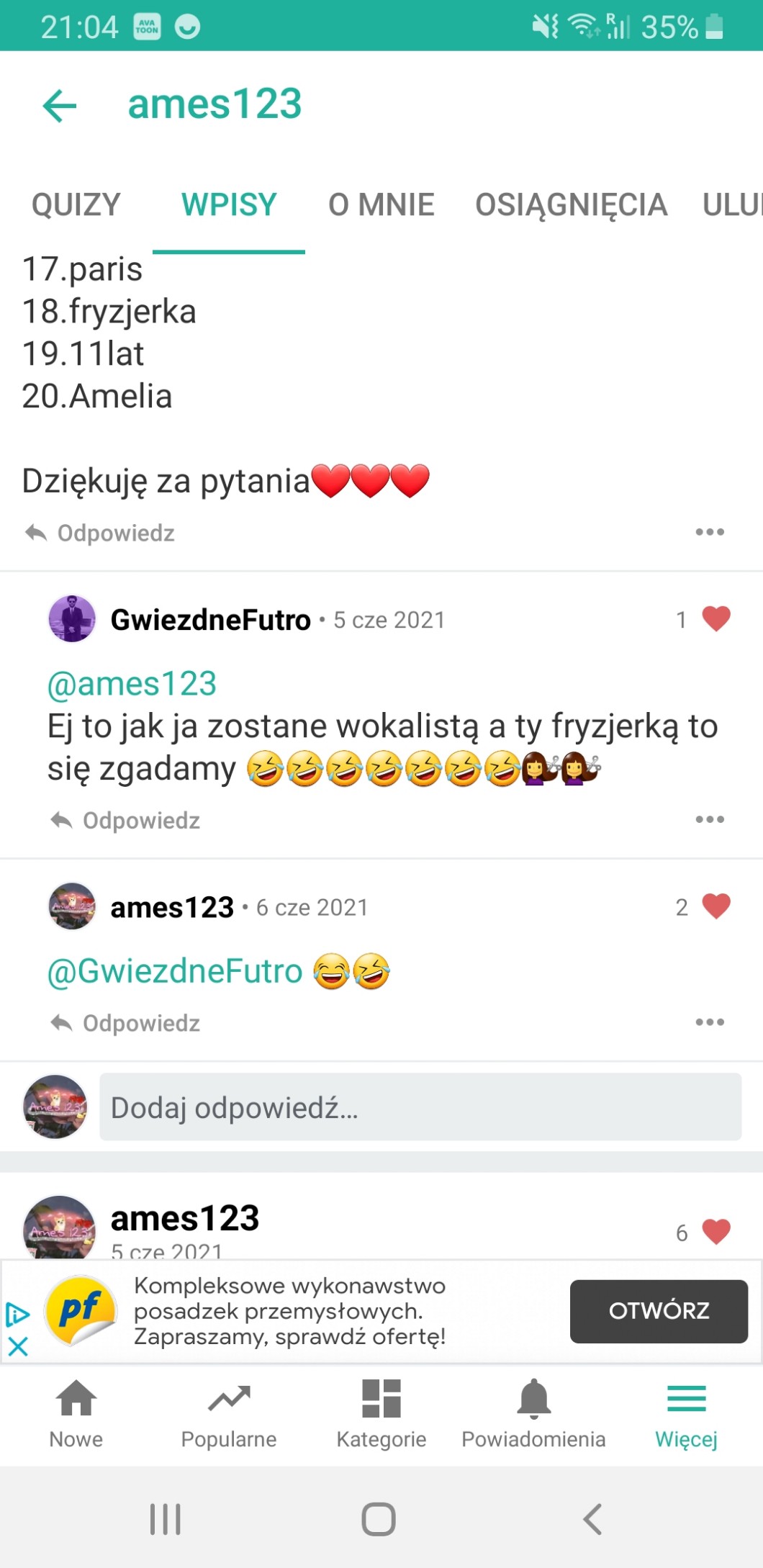Dismiss the ad banner

pos(17,1346)
